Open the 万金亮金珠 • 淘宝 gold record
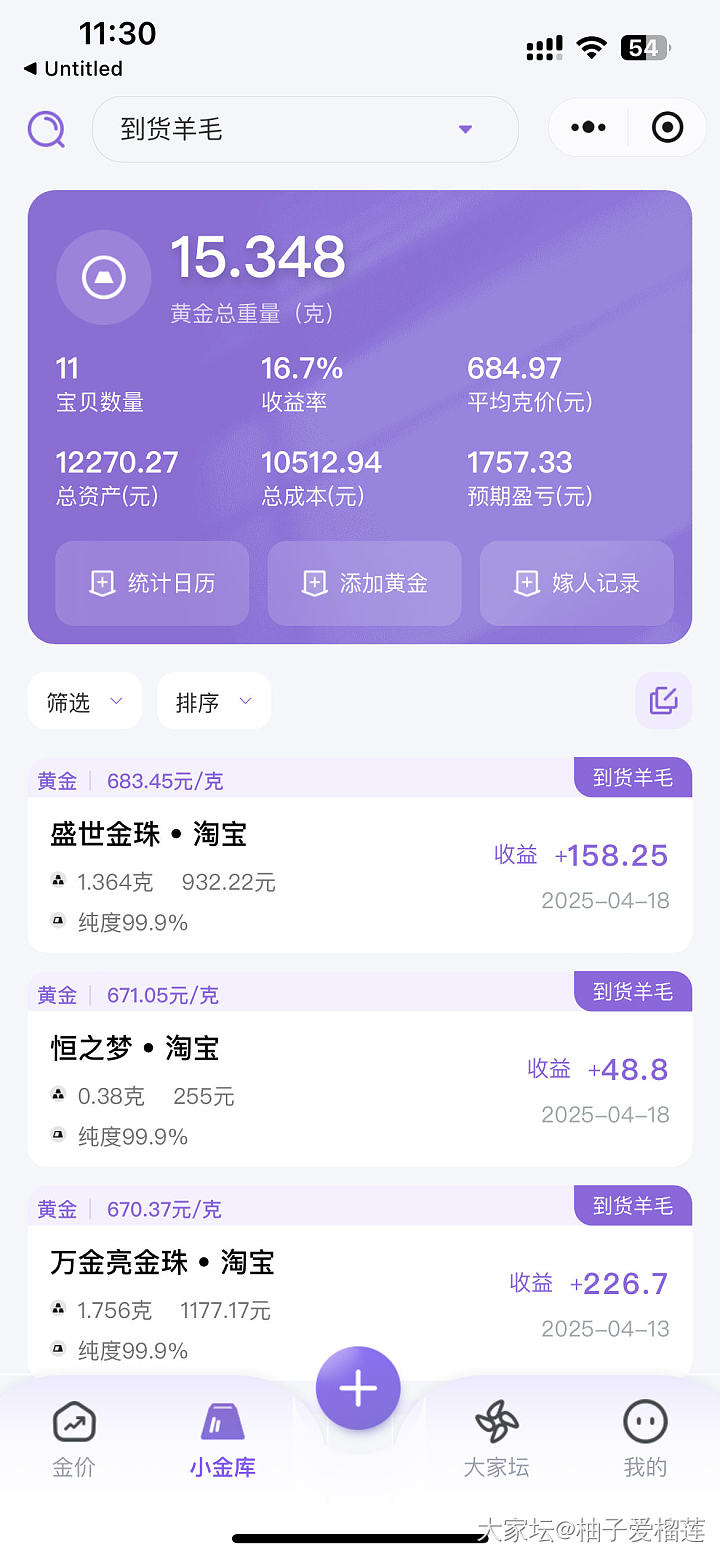 pyautogui.click(x=300, y=1300)
